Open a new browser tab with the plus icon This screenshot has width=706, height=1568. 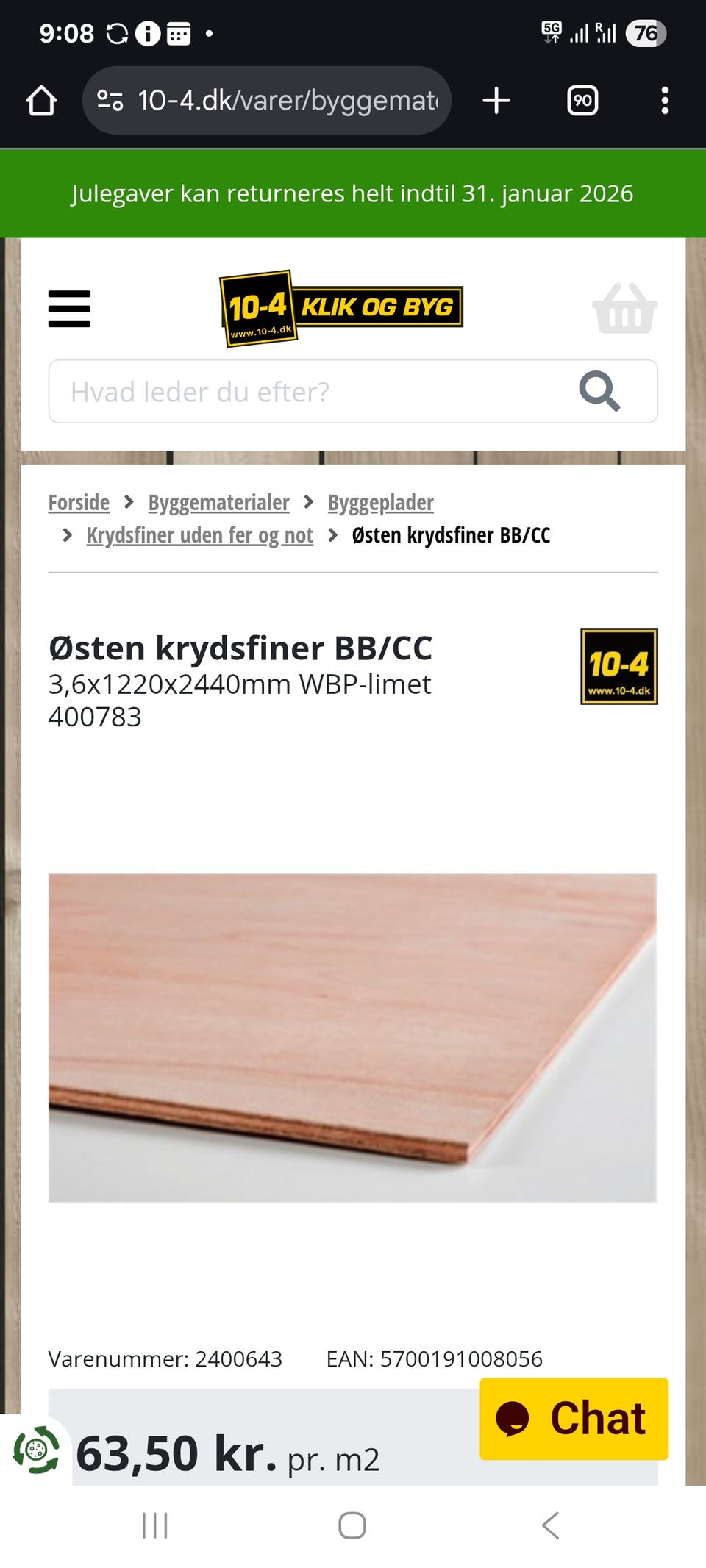pyautogui.click(x=496, y=100)
